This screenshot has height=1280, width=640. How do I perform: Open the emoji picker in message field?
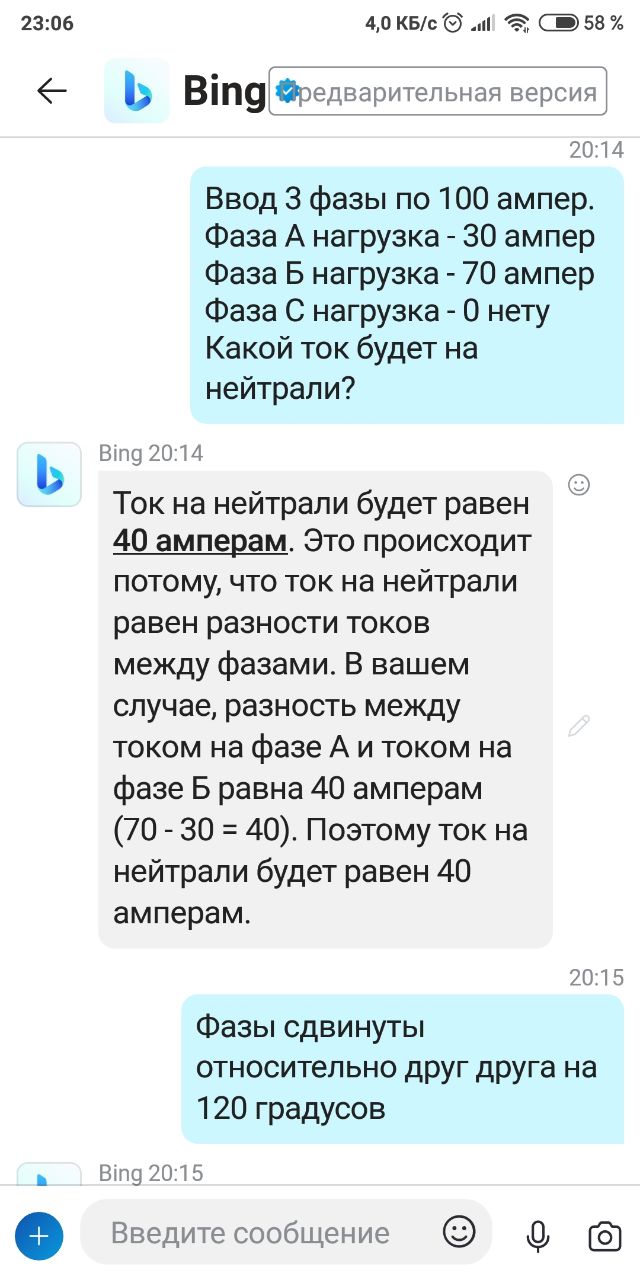pyautogui.click(x=459, y=1232)
